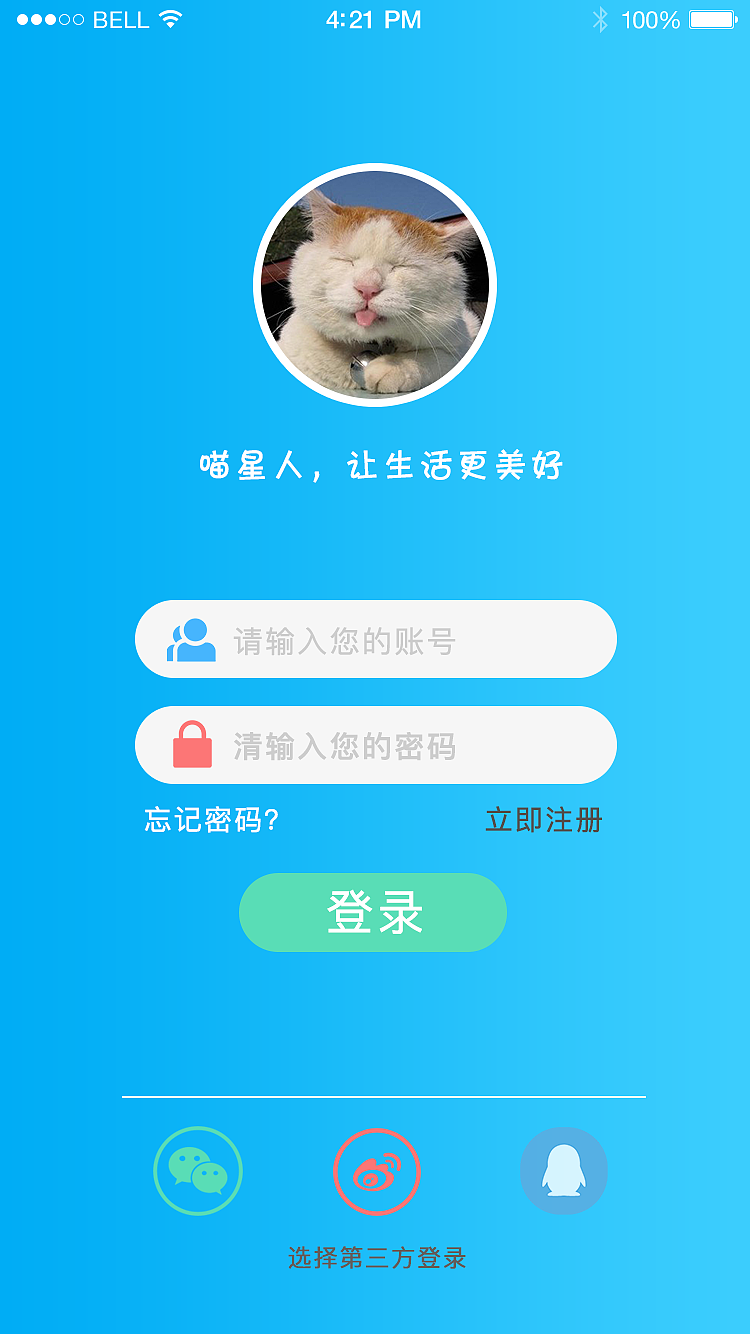Click the battery icon in status bar
Image resolution: width=750 pixels, height=1334 pixels.
coord(711,17)
